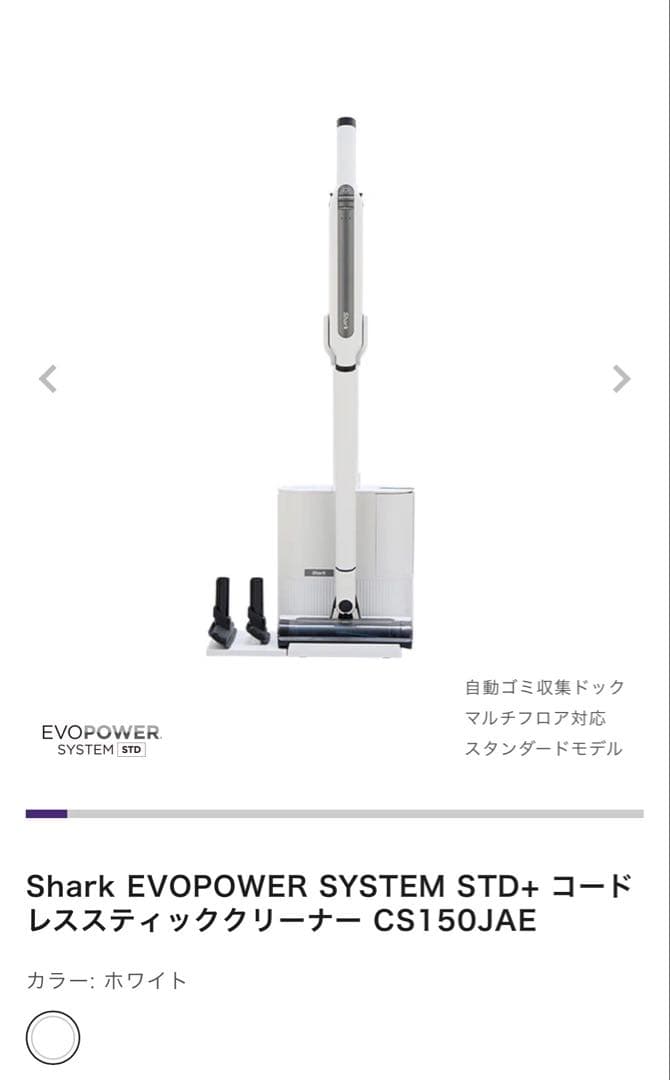Show the previous product image

[x=47, y=379]
